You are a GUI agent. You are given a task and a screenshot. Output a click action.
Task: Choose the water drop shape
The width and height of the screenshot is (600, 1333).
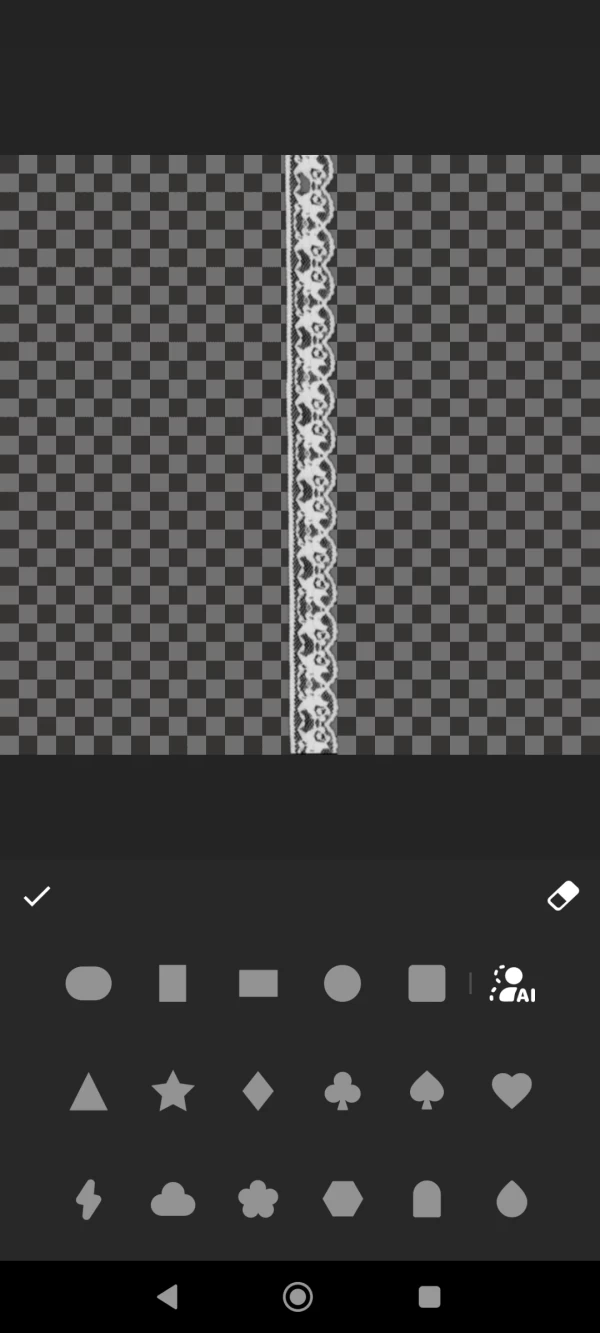click(512, 1198)
